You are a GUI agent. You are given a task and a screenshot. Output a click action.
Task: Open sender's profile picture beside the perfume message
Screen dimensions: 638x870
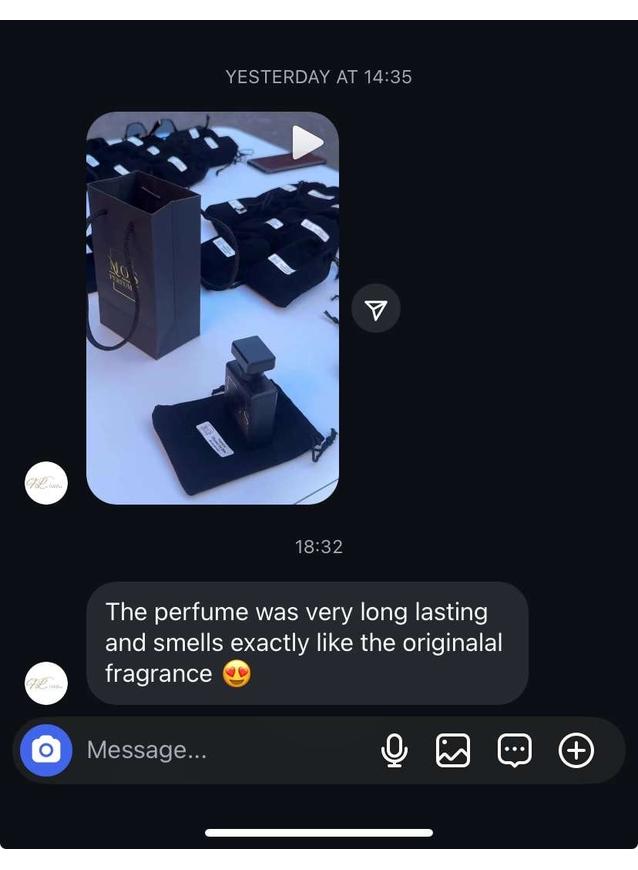(46, 683)
